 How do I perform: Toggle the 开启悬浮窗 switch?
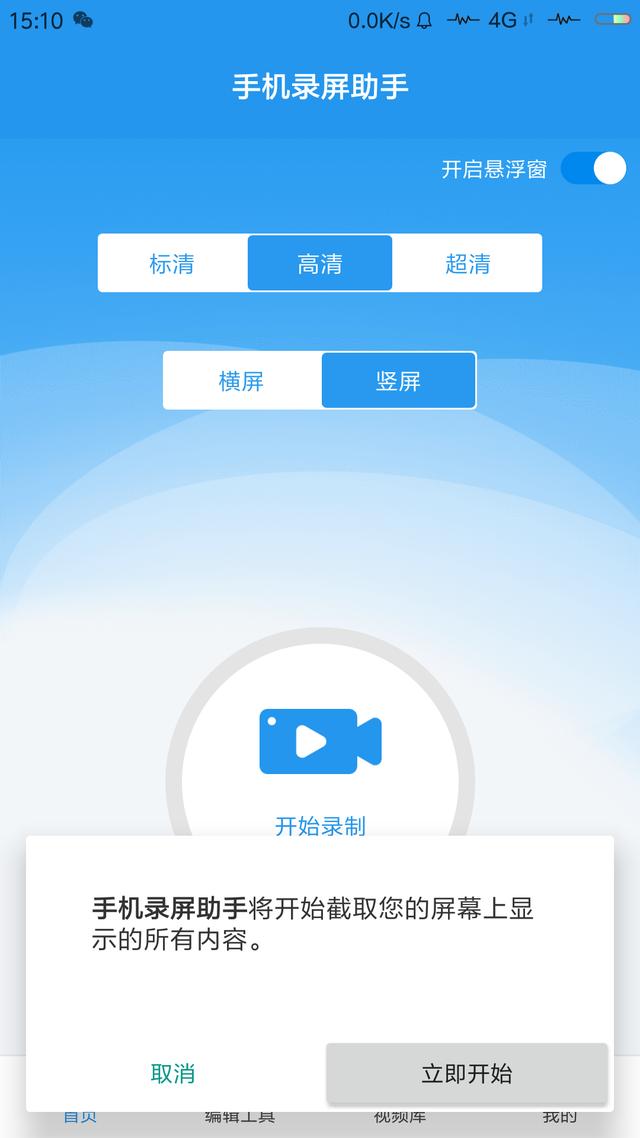pyautogui.click(x=594, y=168)
